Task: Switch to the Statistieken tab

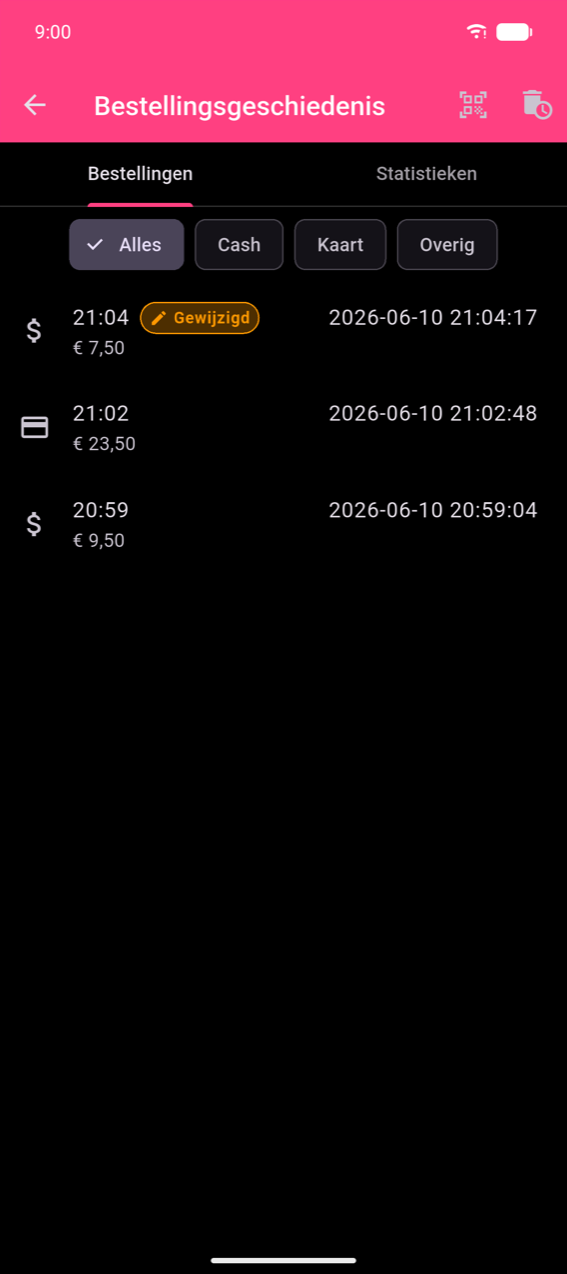Action: (426, 174)
